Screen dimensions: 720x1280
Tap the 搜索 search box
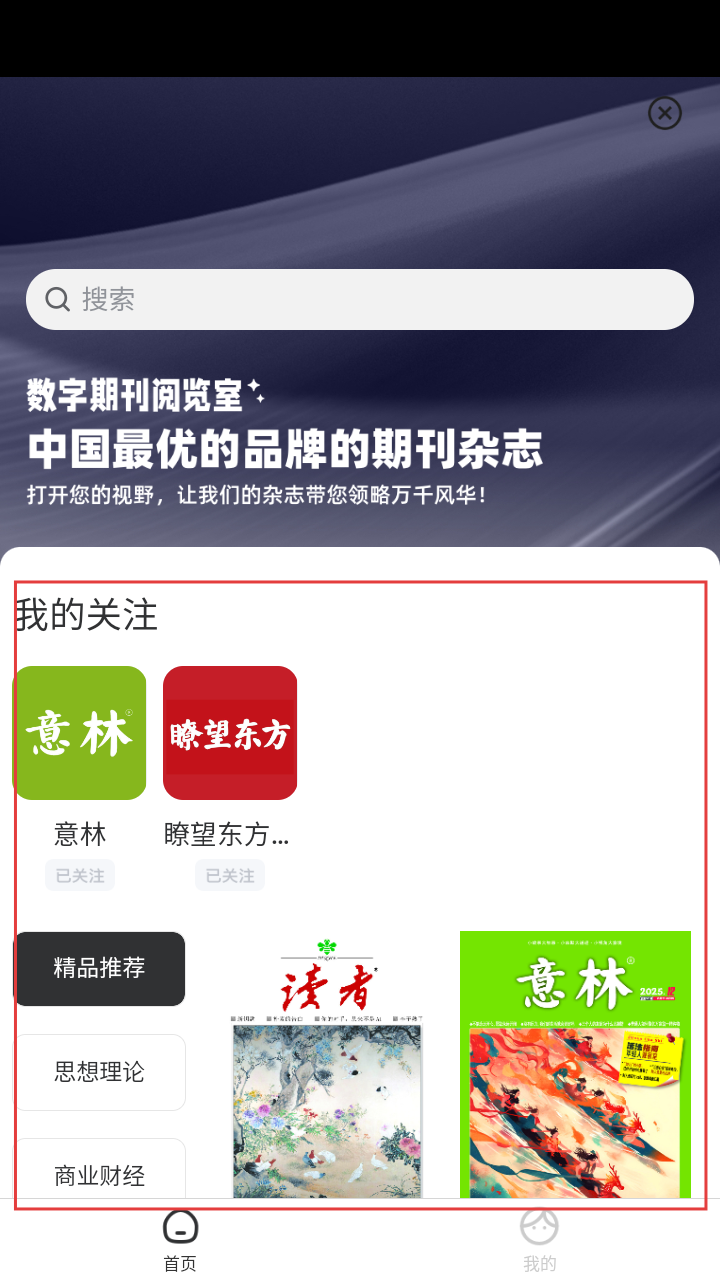point(360,299)
